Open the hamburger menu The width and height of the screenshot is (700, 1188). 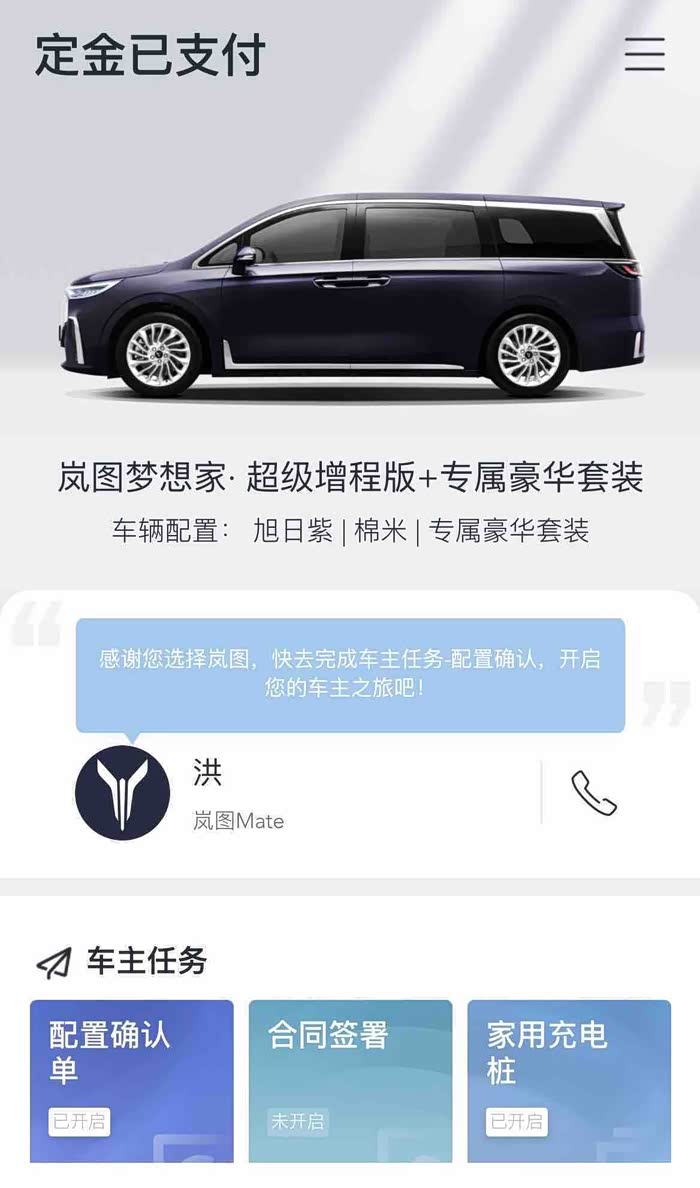[x=644, y=54]
